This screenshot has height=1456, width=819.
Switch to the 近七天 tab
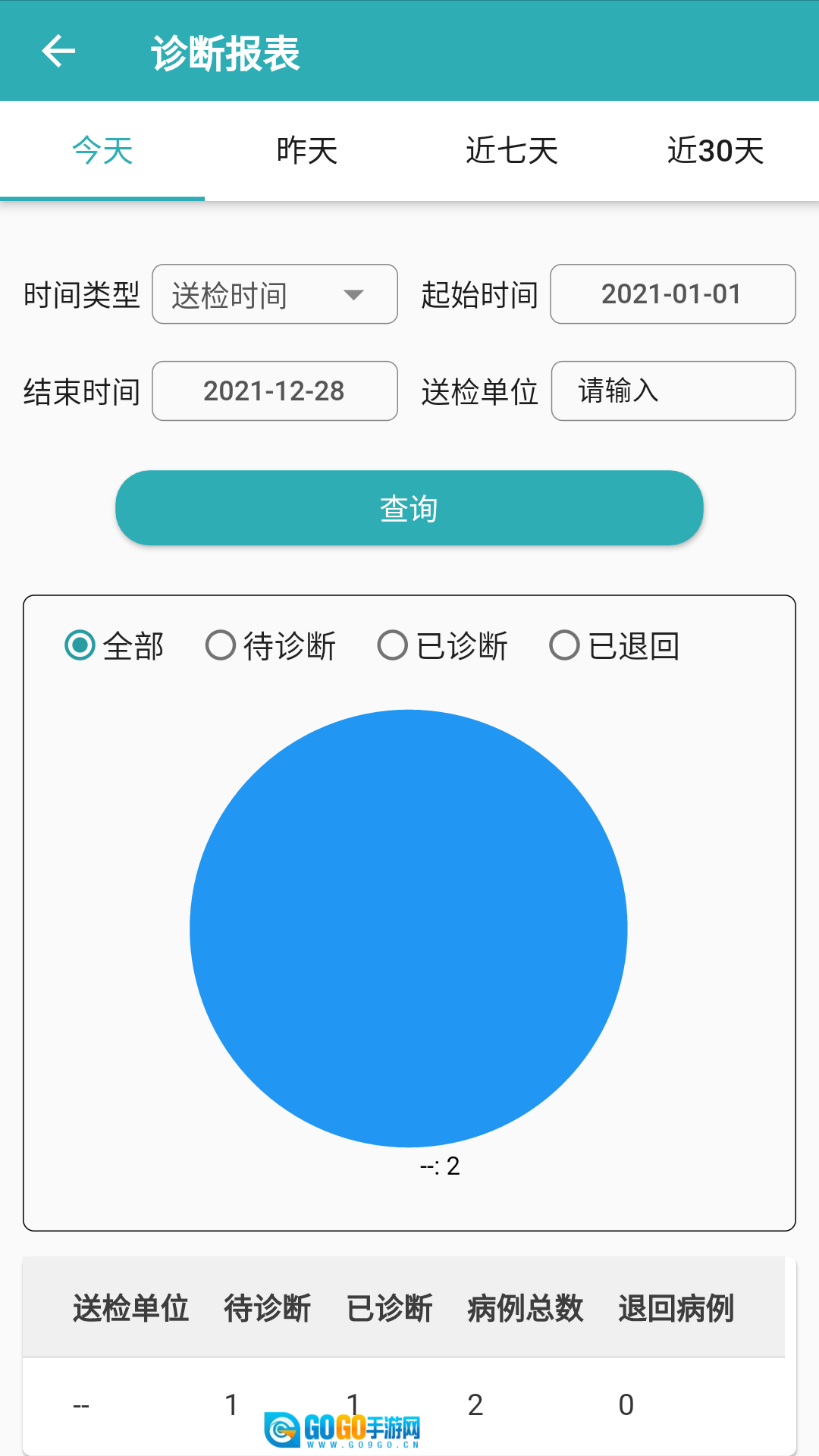pyautogui.click(x=512, y=151)
